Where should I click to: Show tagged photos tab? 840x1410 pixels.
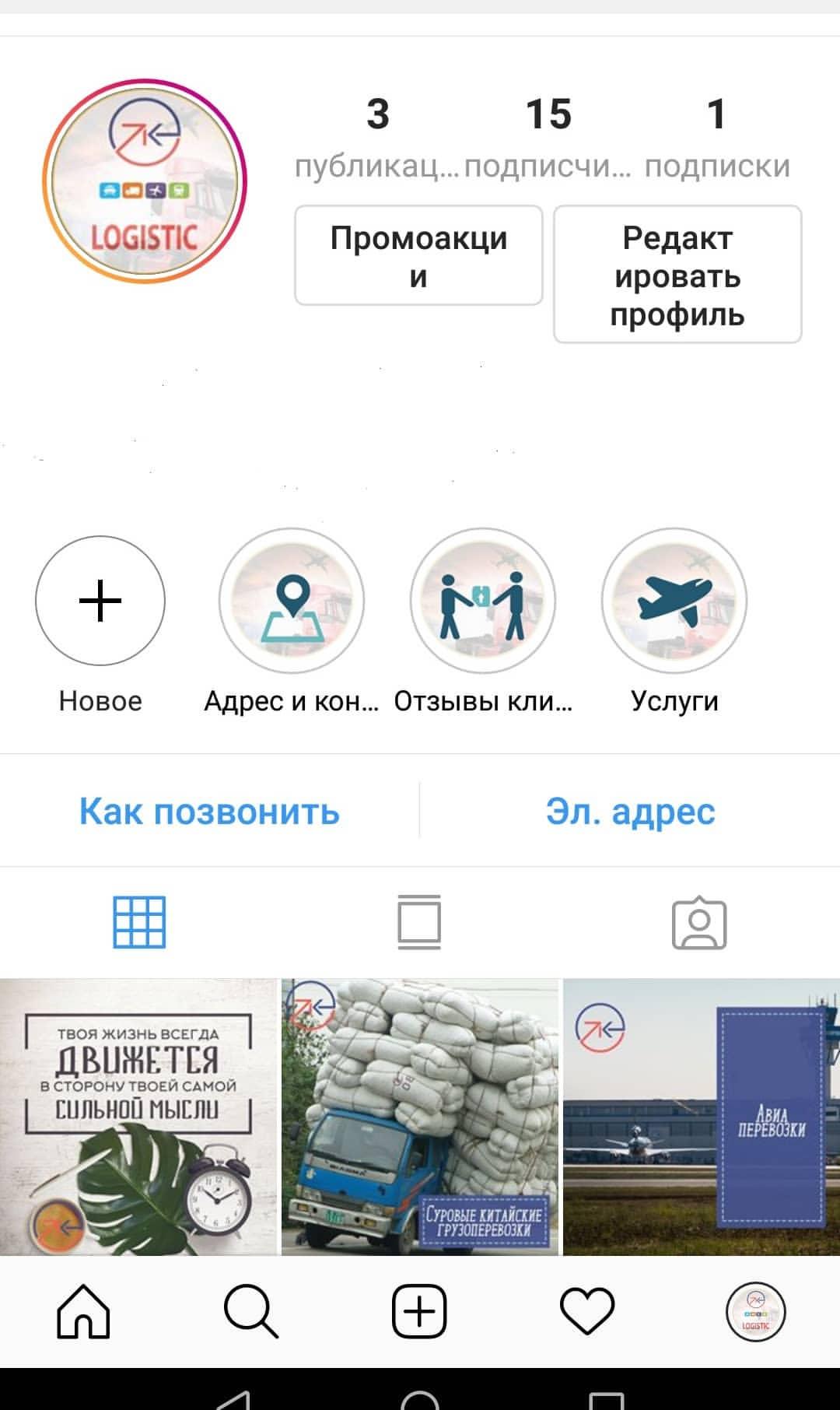[698, 924]
